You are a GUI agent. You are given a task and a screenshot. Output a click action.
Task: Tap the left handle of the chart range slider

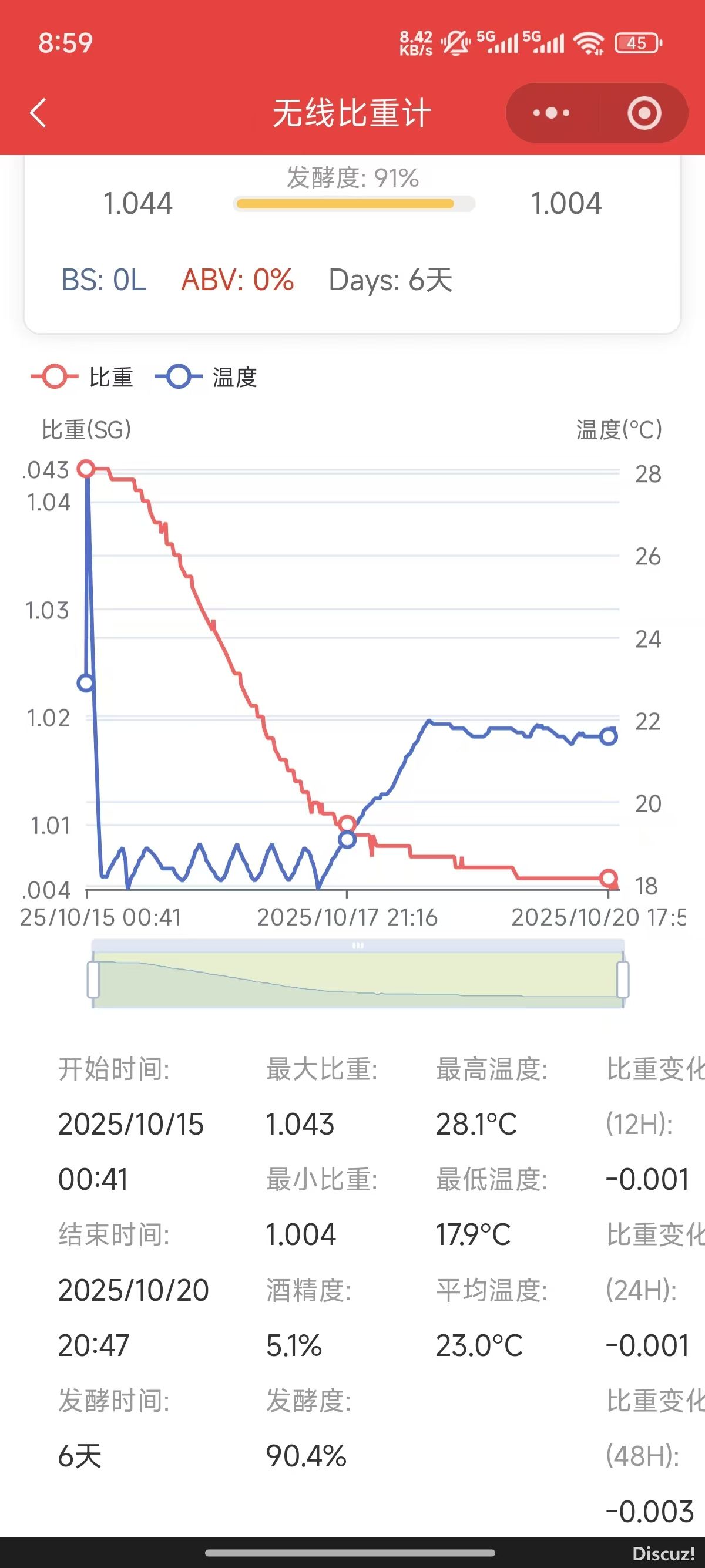pos(93,980)
